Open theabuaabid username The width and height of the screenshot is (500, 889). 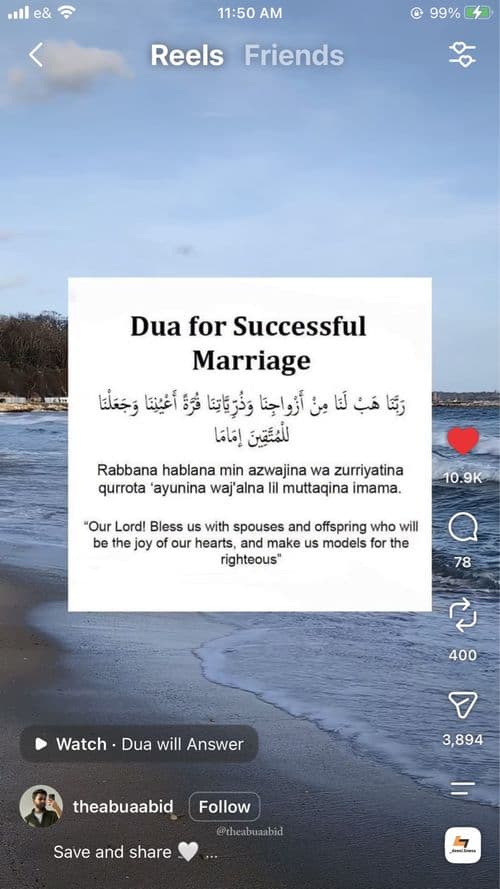[123, 807]
